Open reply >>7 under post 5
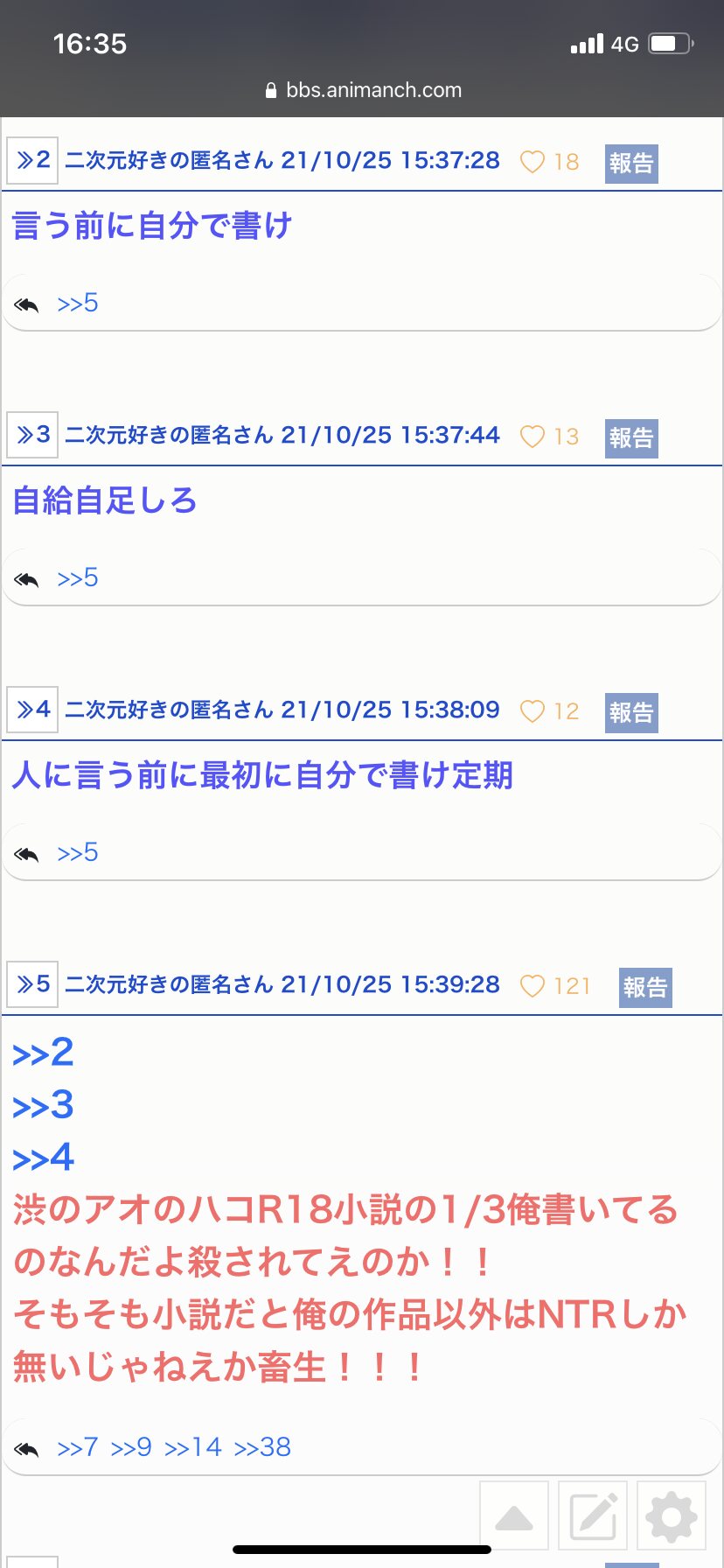 coord(77,1448)
